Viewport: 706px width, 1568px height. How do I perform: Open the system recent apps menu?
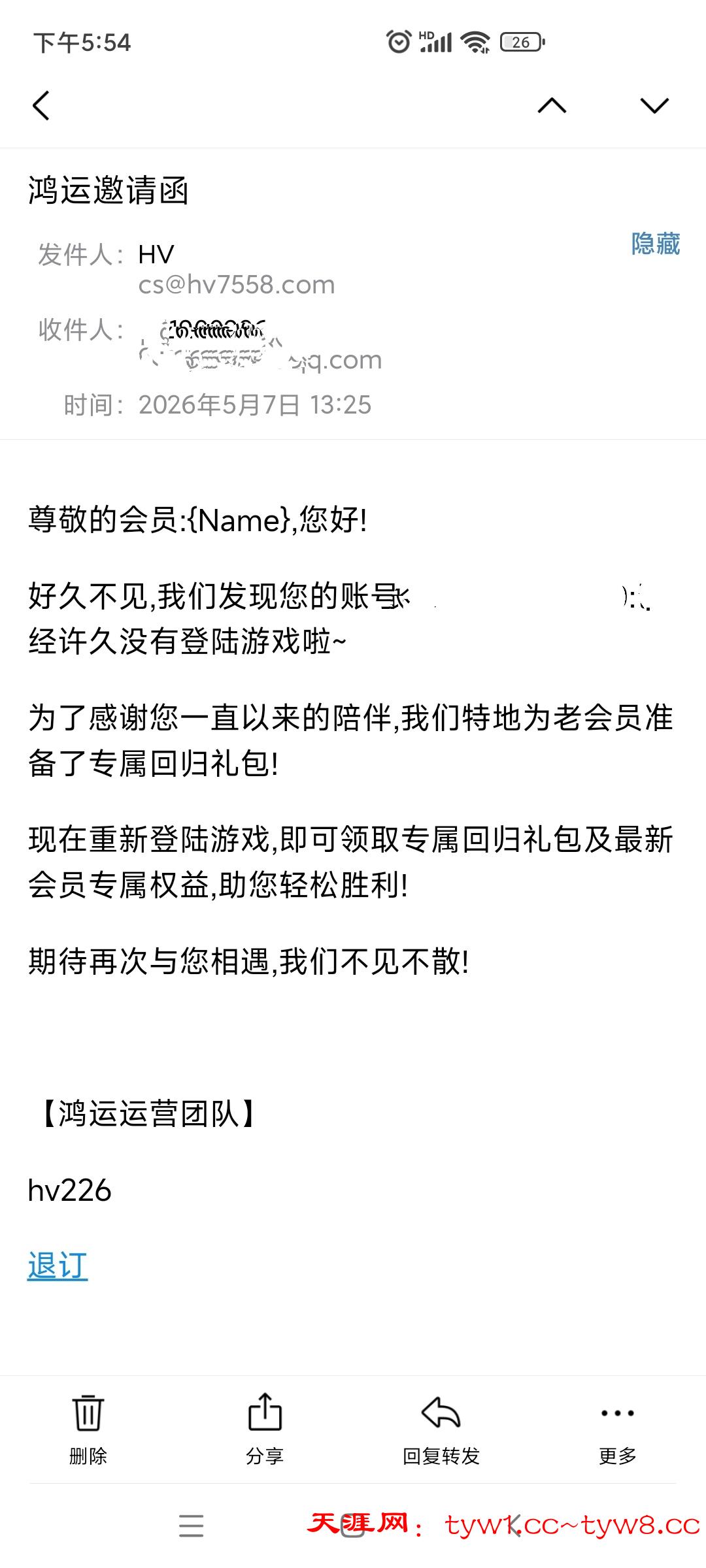tap(192, 1527)
